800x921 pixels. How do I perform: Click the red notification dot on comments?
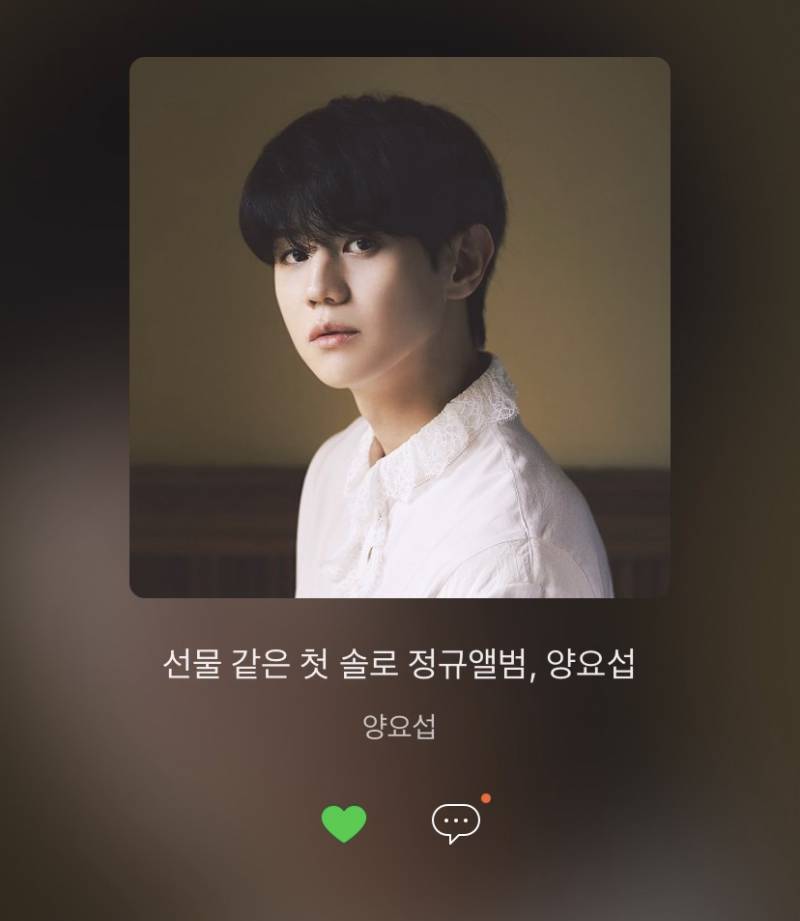click(487, 800)
